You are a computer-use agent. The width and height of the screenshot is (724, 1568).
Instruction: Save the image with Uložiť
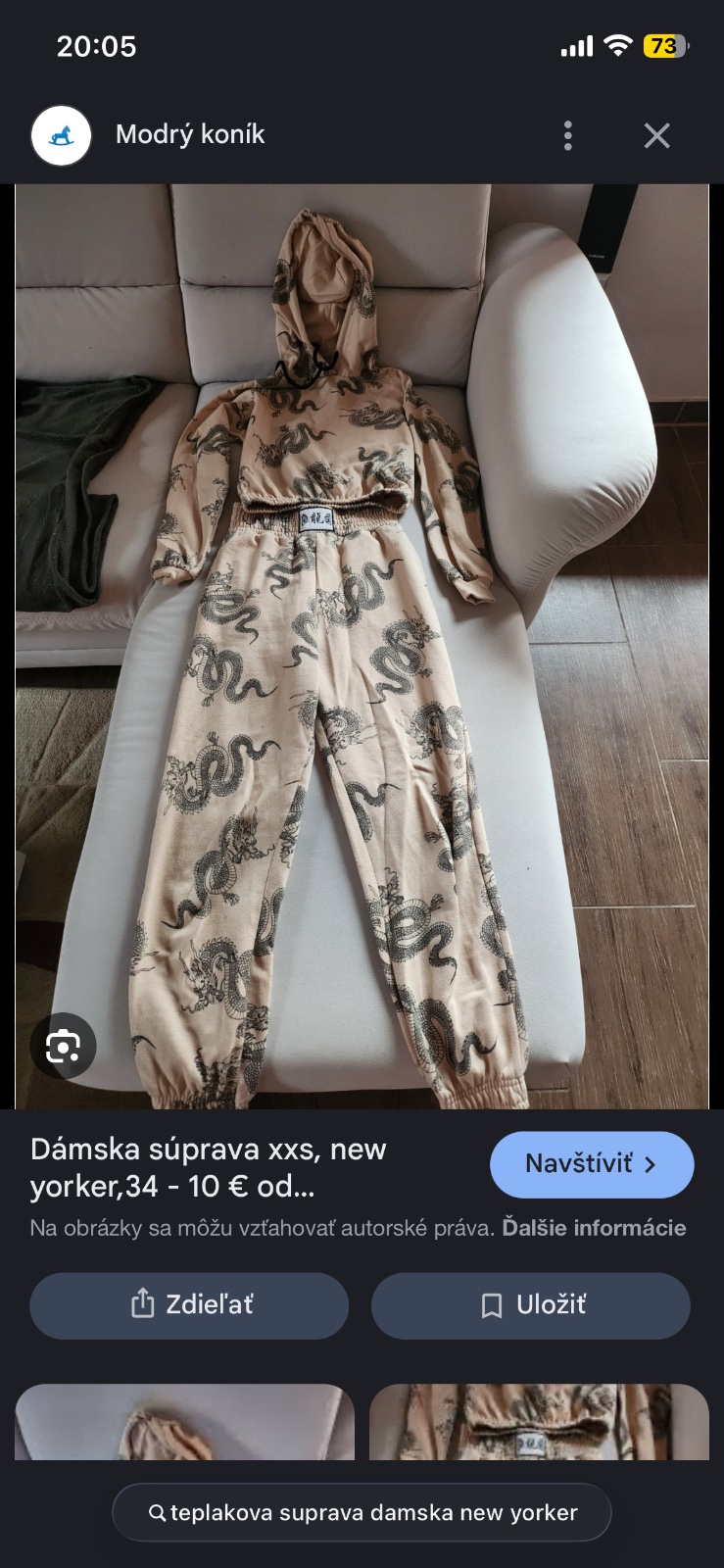(x=530, y=1305)
